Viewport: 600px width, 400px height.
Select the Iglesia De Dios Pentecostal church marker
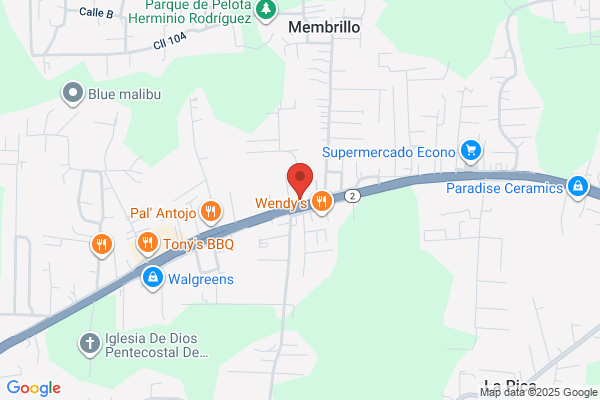(x=90, y=344)
